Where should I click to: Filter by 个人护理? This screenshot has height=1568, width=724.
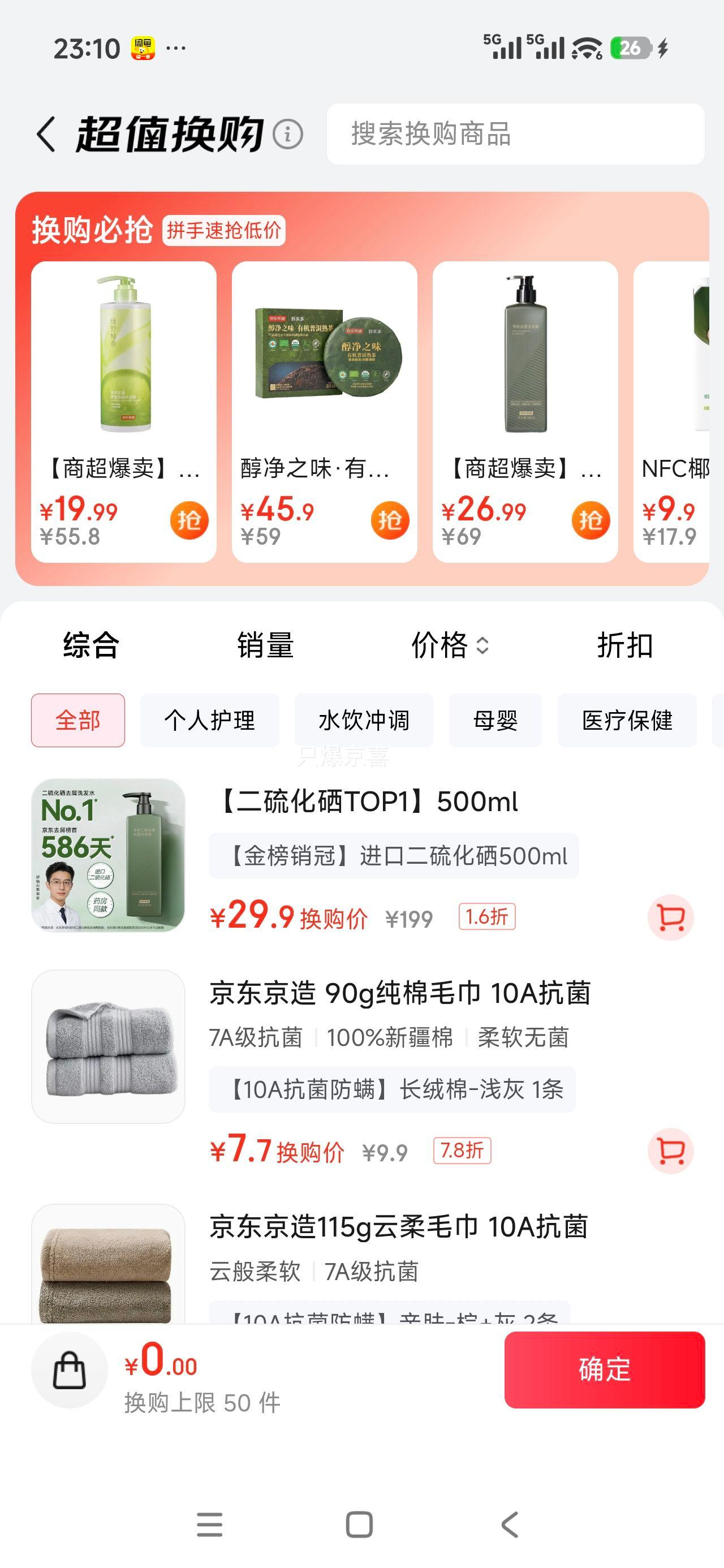(209, 720)
